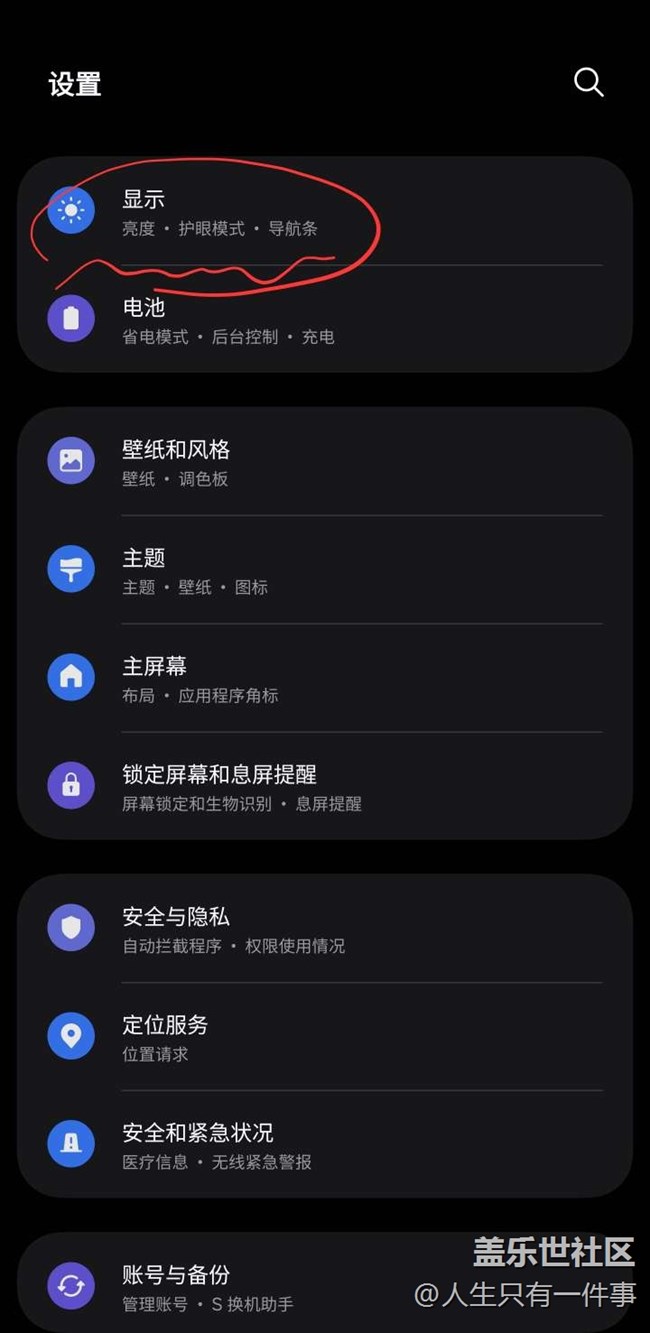Tap the 安全与隐私 row
This screenshot has width=650, height=1333.
coord(324,929)
